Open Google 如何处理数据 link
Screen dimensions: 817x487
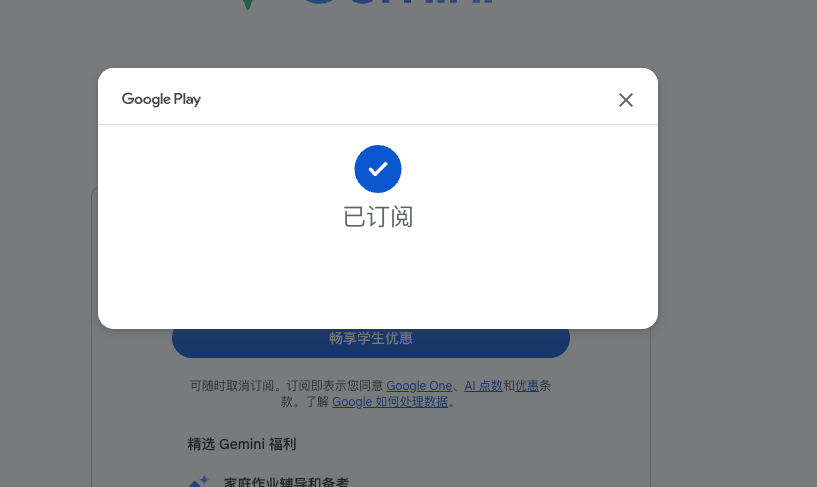point(390,402)
